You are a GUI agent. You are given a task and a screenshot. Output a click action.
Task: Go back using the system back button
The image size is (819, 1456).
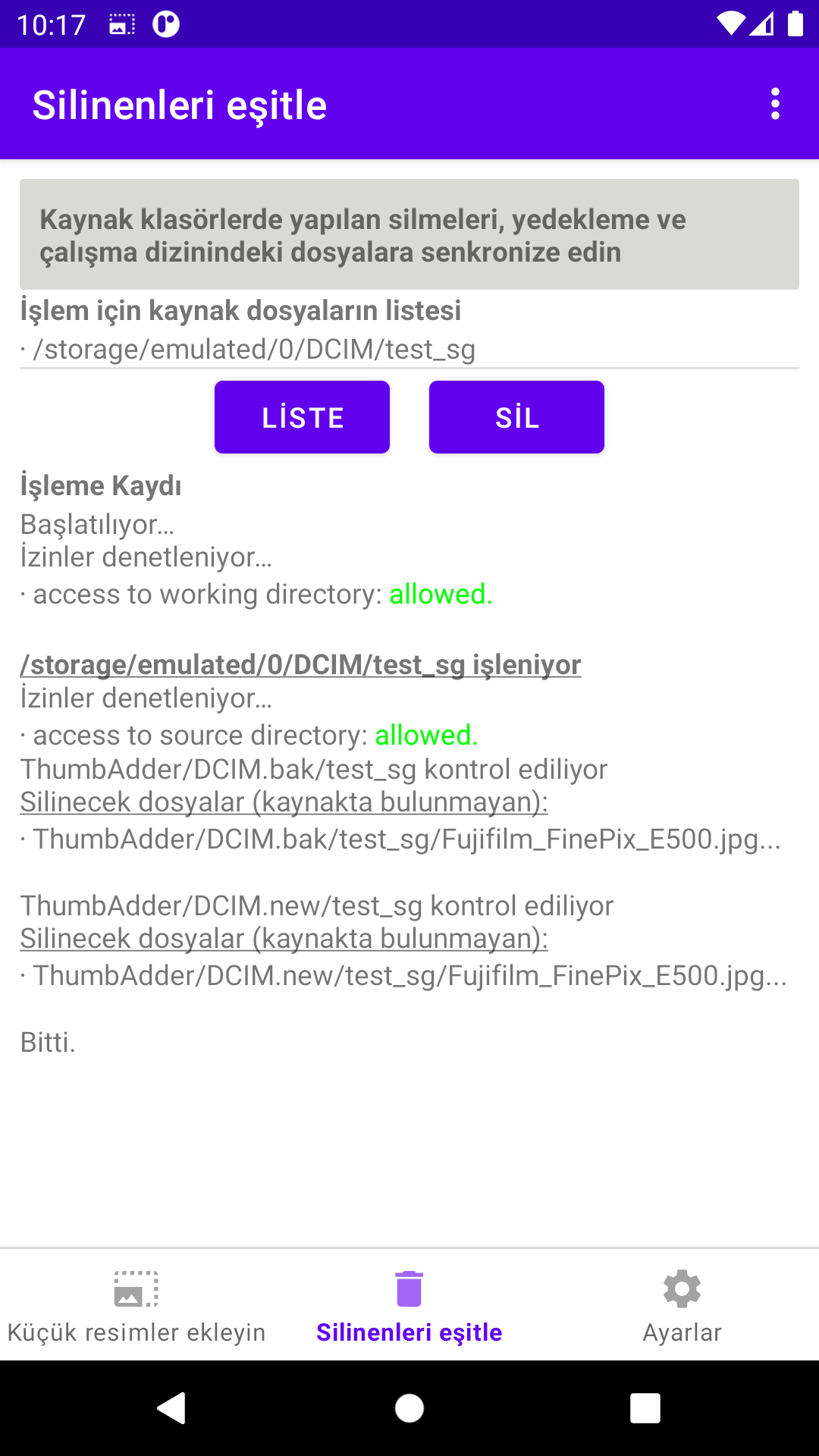tap(172, 1408)
